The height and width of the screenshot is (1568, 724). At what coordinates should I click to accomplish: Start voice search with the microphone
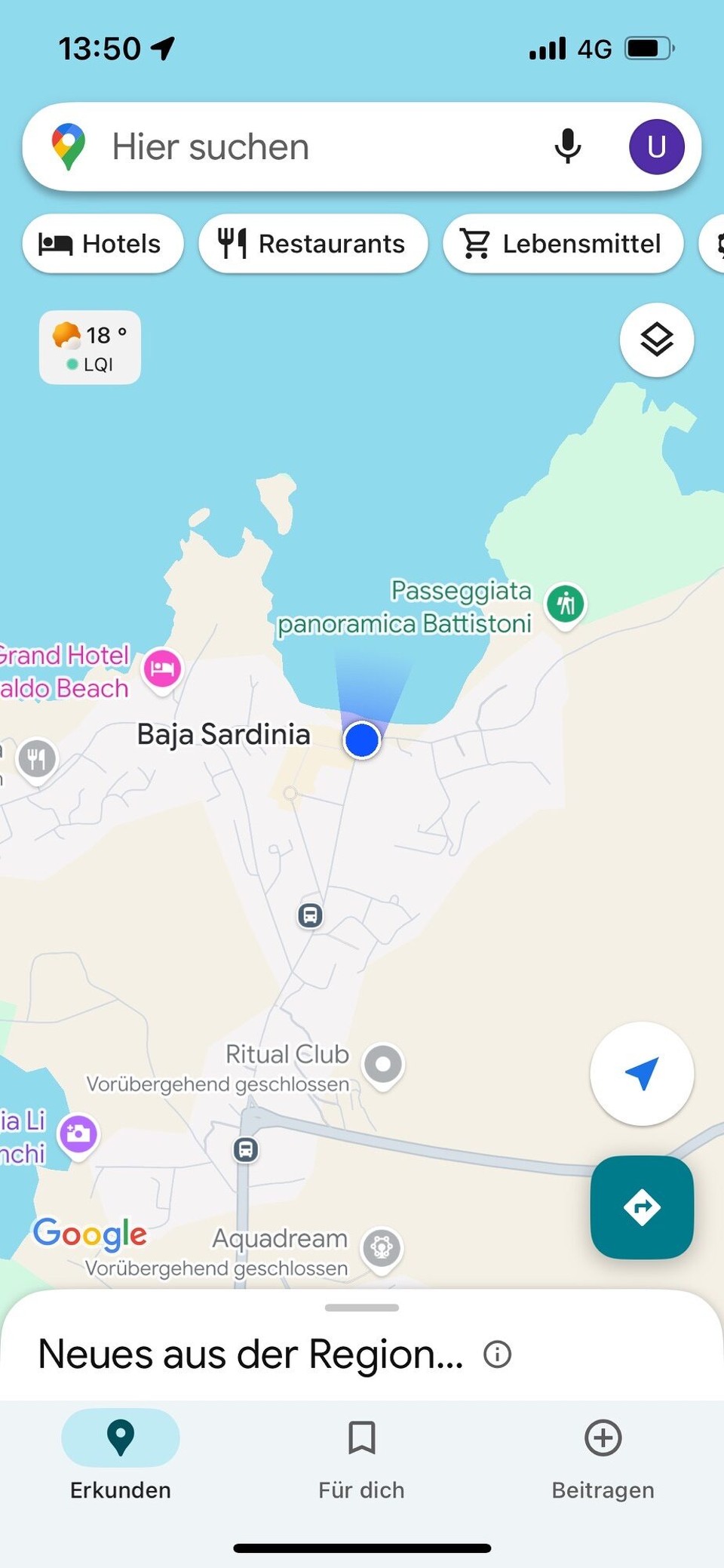(567, 146)
